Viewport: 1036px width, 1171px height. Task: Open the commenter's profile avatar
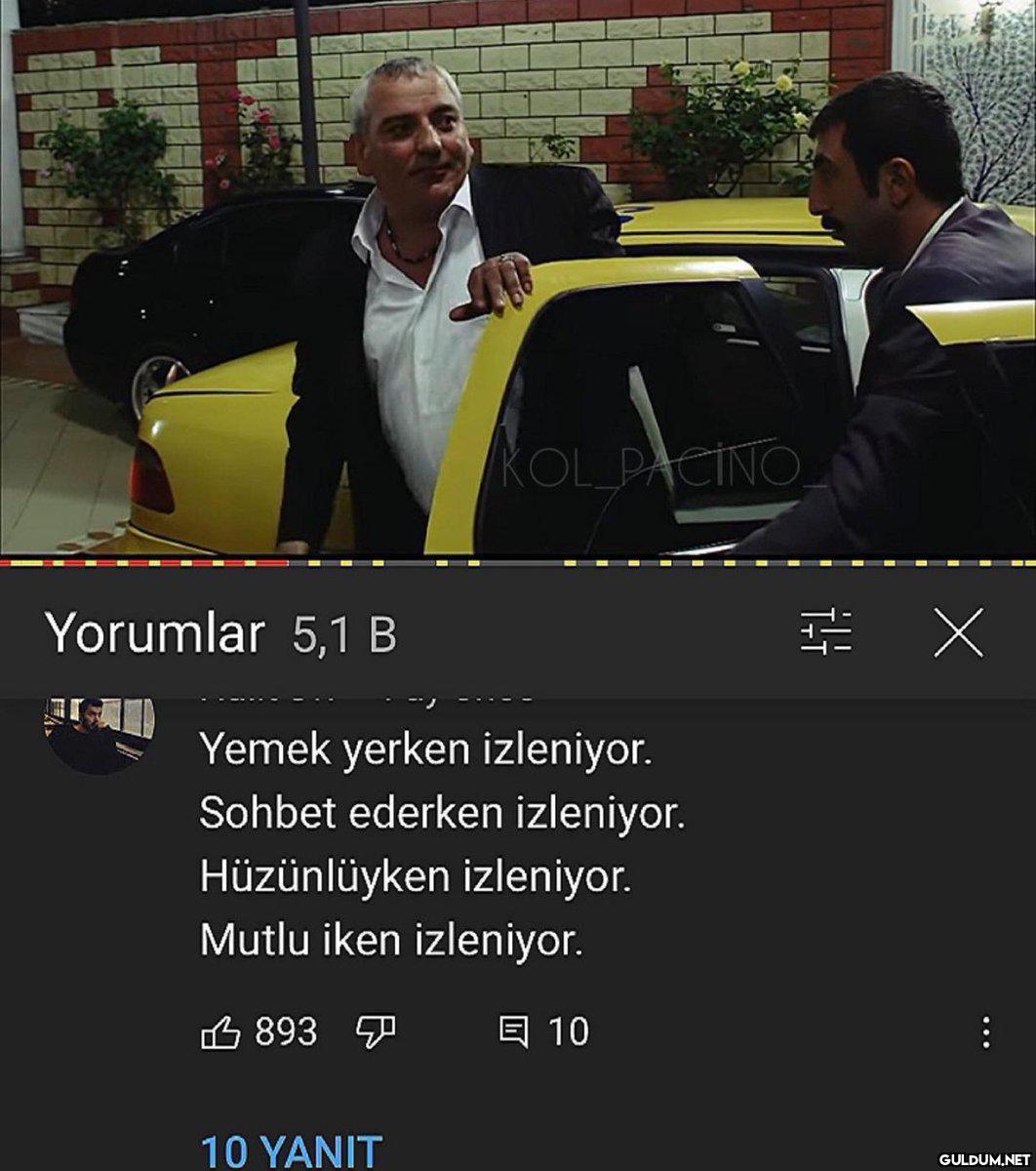pos(99,735)
